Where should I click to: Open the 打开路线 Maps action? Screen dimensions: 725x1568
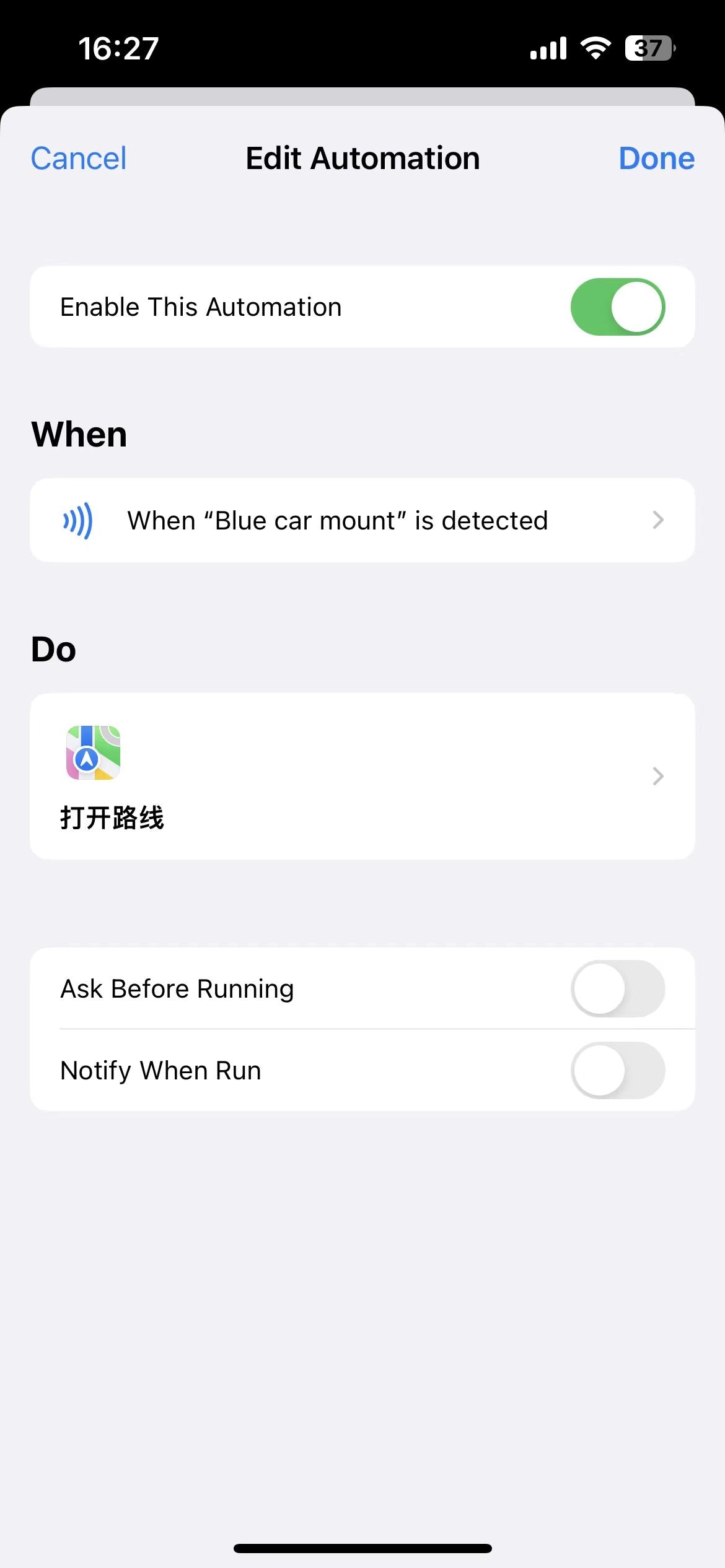362,776
